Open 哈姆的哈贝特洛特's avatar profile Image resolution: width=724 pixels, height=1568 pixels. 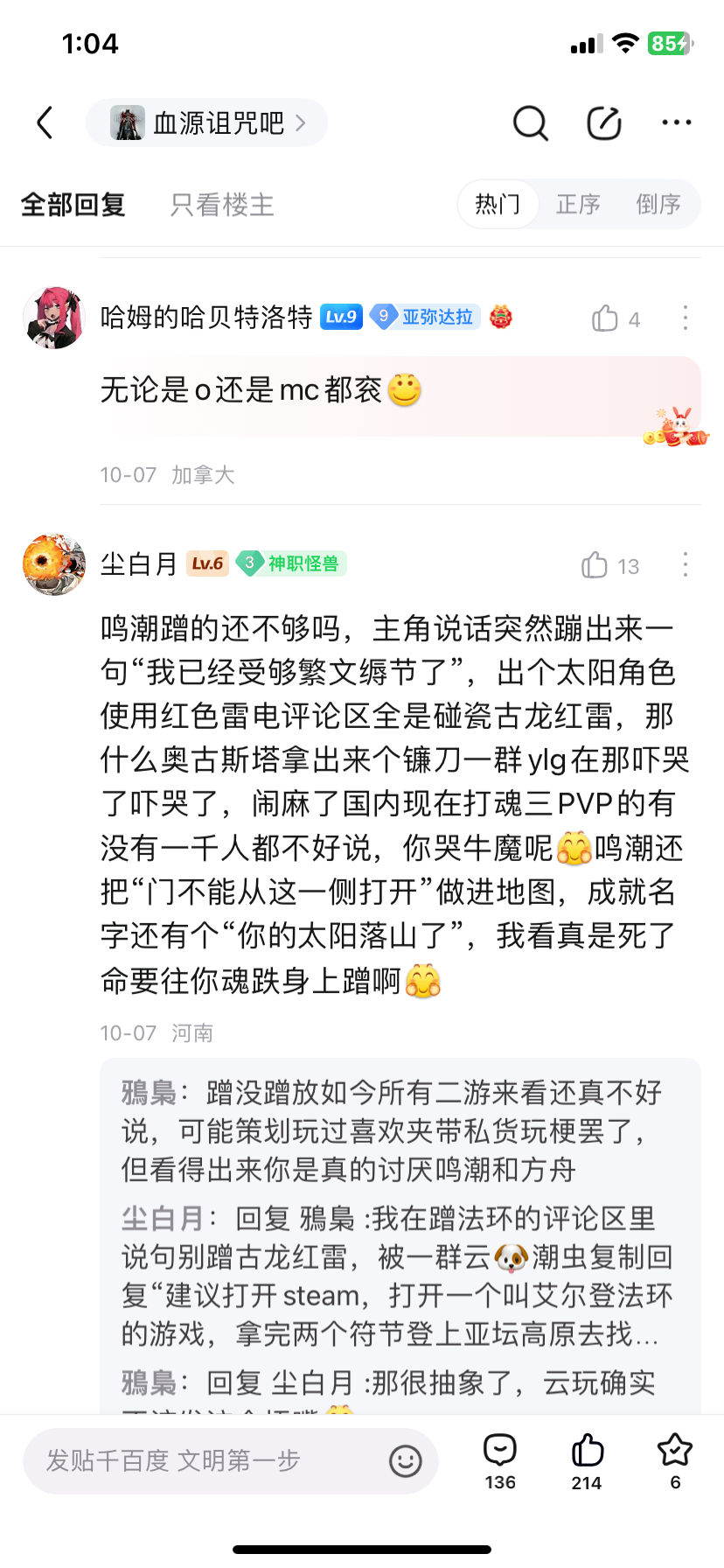click(x=54, y=318)
